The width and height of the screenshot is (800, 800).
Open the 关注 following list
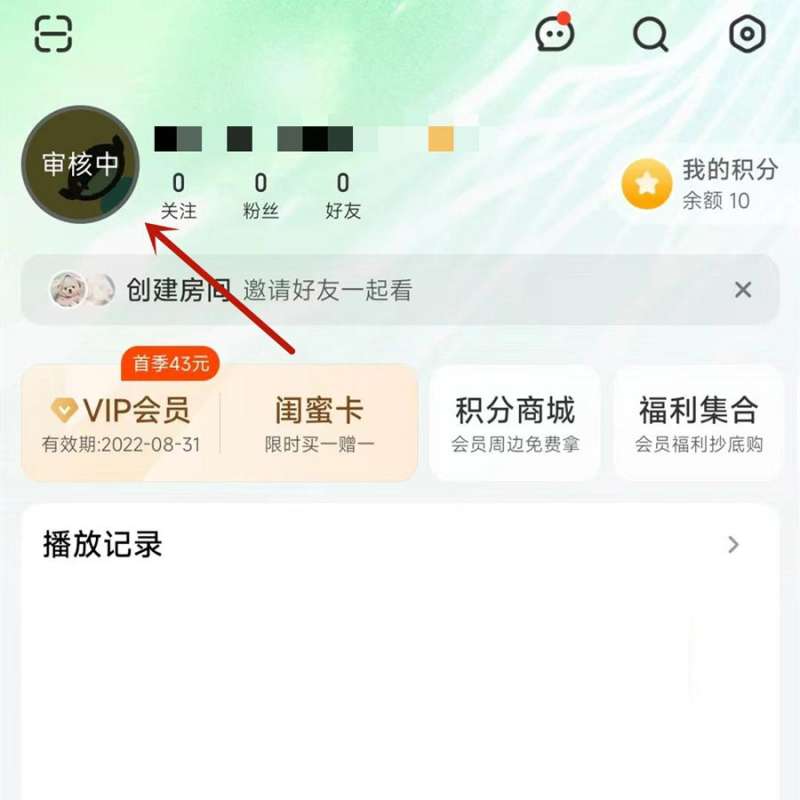[x=179, y=196]
